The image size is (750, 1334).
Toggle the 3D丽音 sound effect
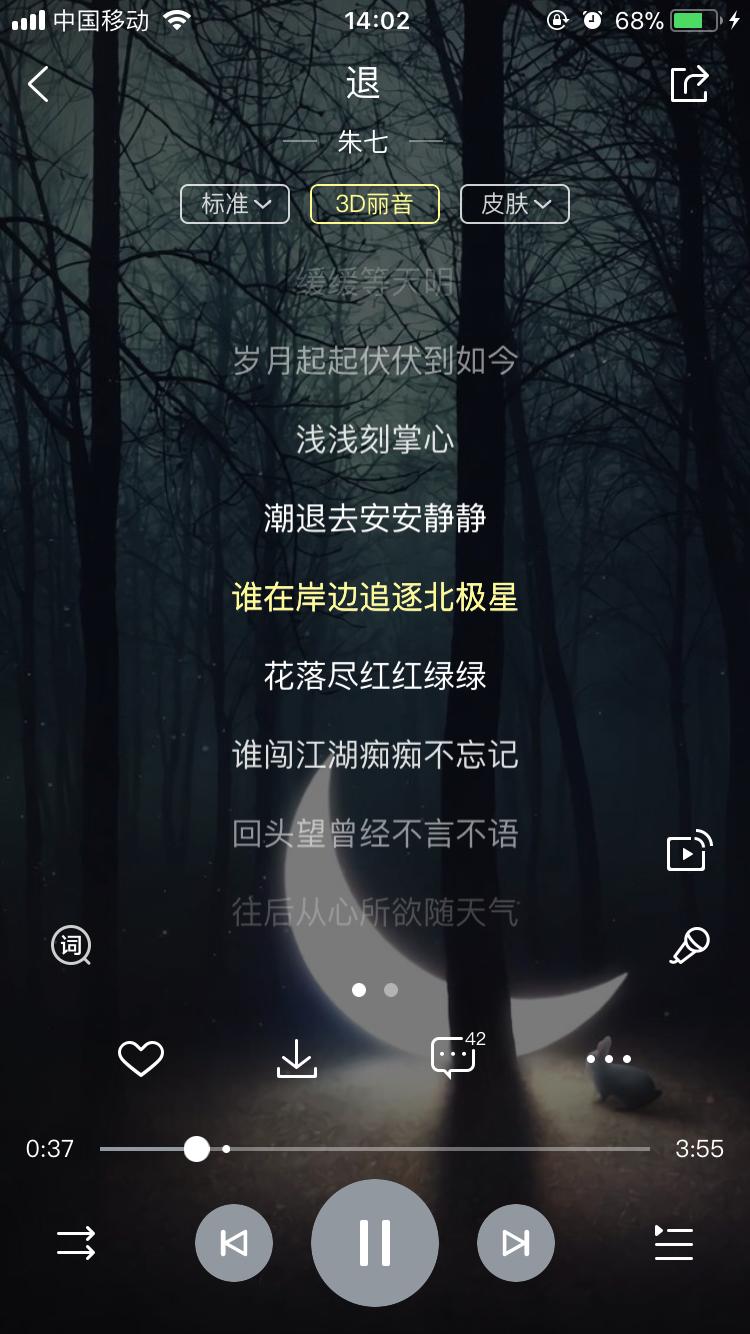(375, 204)
